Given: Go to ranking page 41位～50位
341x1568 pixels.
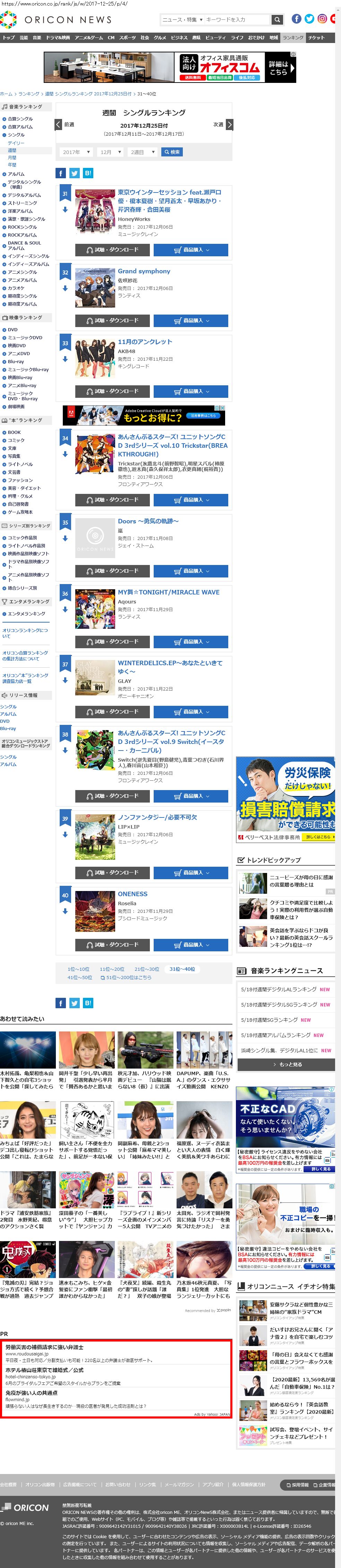Looking at the screenshot, I should tap(79, 978).
